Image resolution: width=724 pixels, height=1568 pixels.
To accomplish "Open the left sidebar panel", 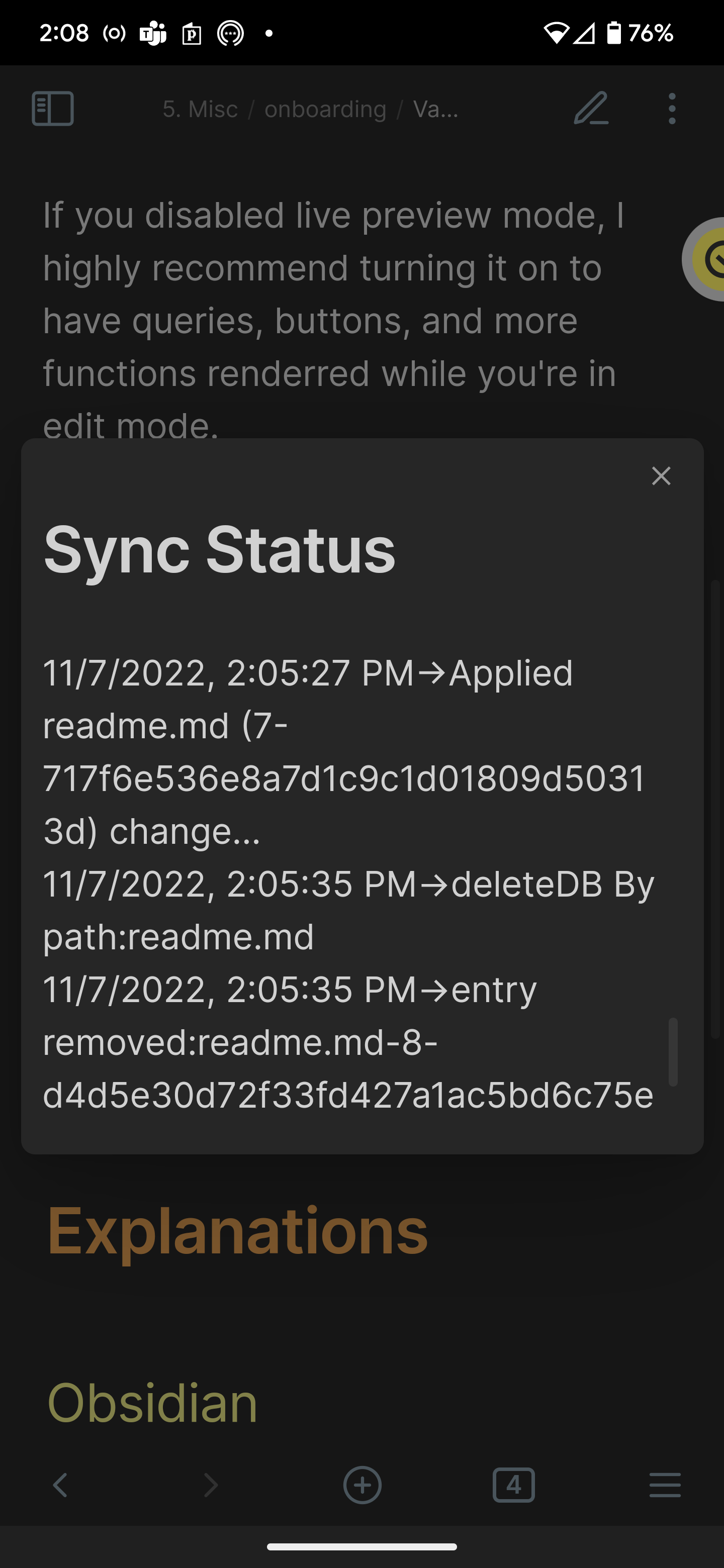I will coord(52,109).
